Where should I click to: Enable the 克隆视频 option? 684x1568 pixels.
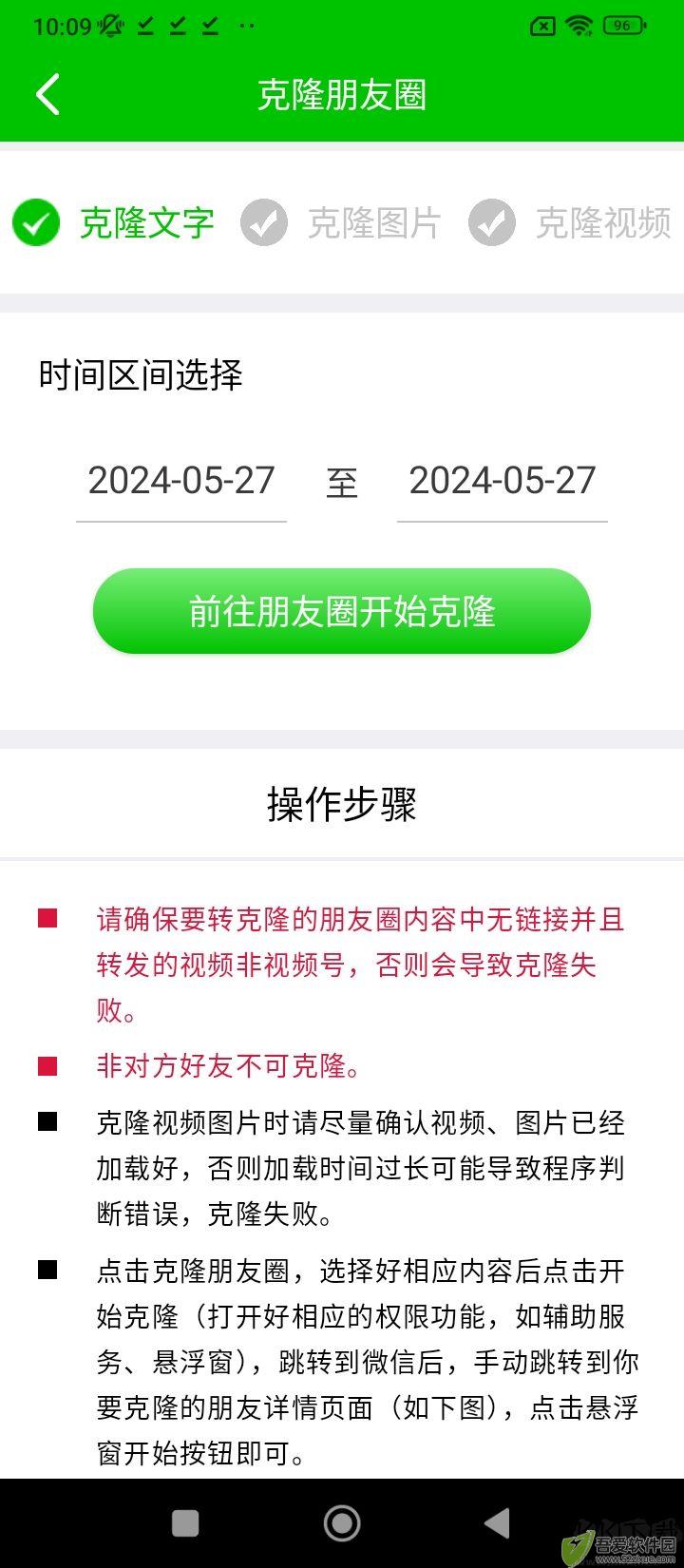tap(570, 223)
